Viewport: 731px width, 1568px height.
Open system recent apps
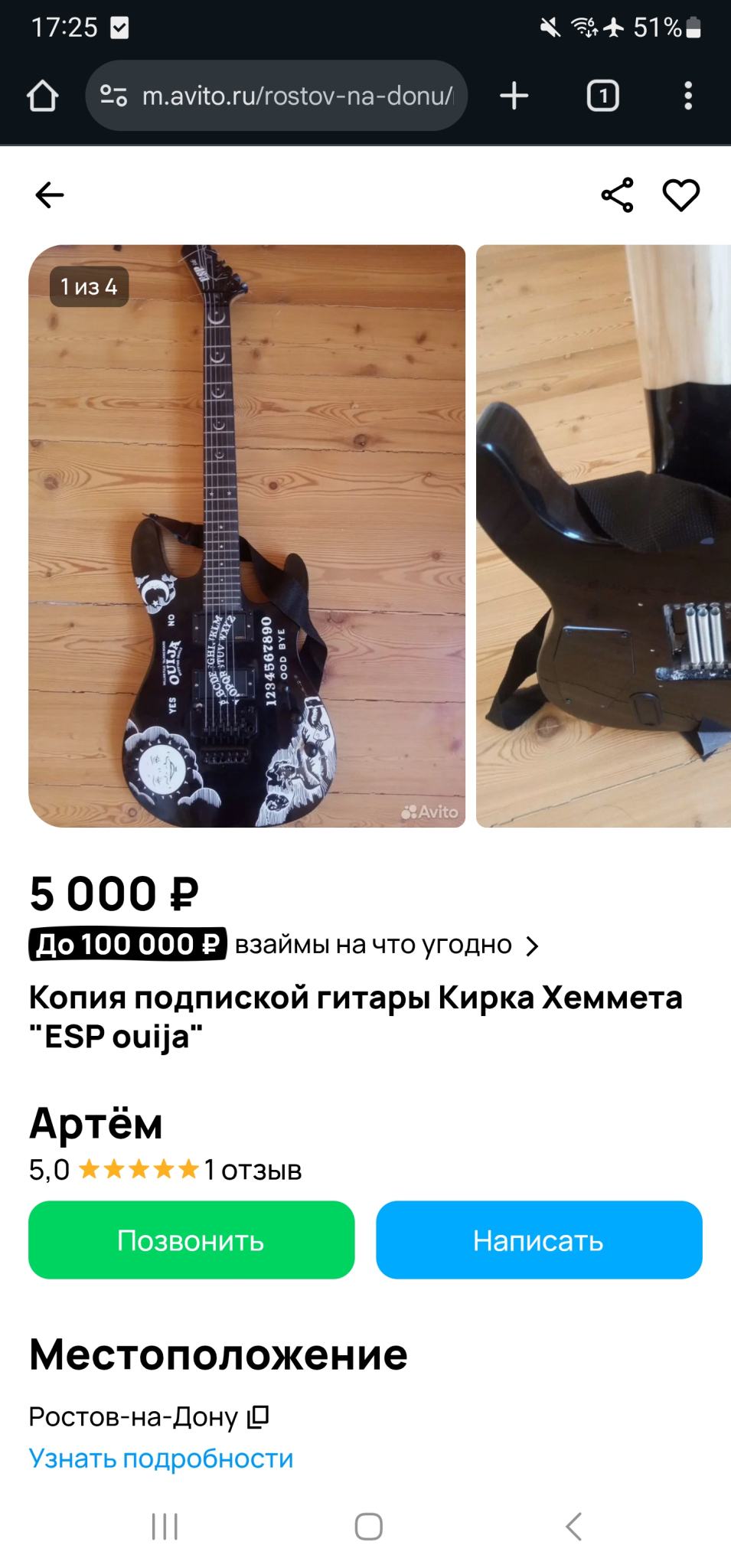pos(165,1526)
